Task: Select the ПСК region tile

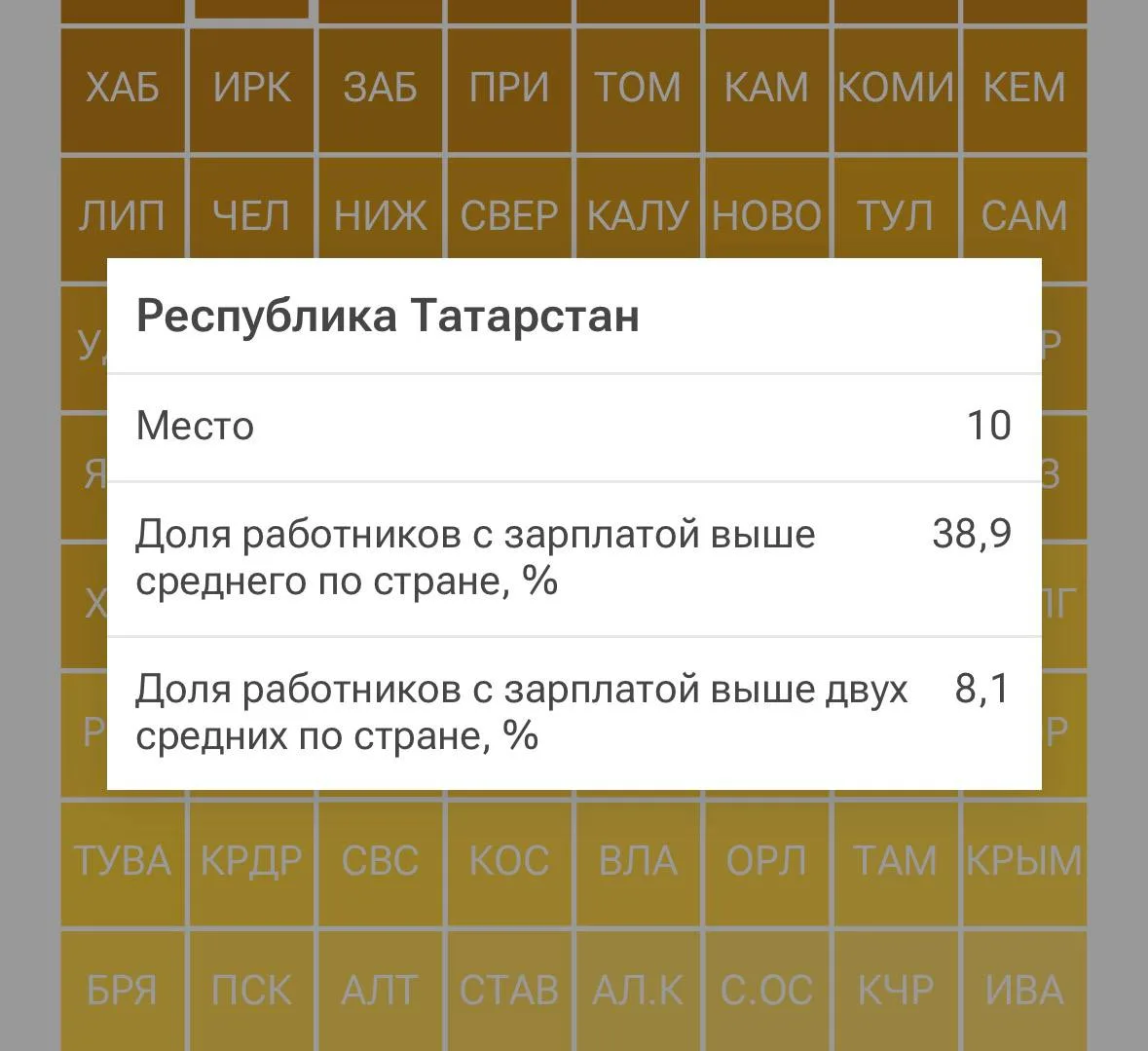Action: (252, 991)
